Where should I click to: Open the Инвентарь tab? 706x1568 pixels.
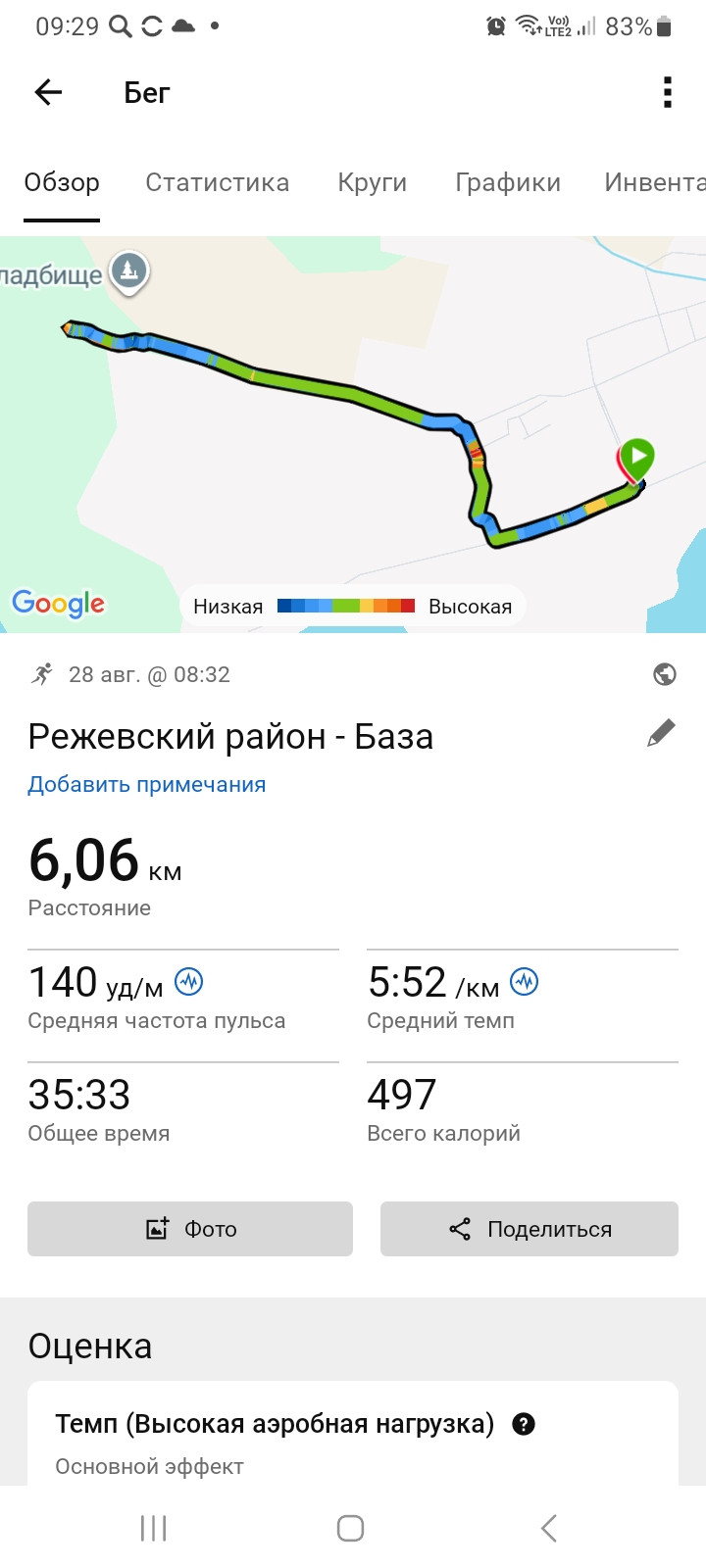coord(655,182)
